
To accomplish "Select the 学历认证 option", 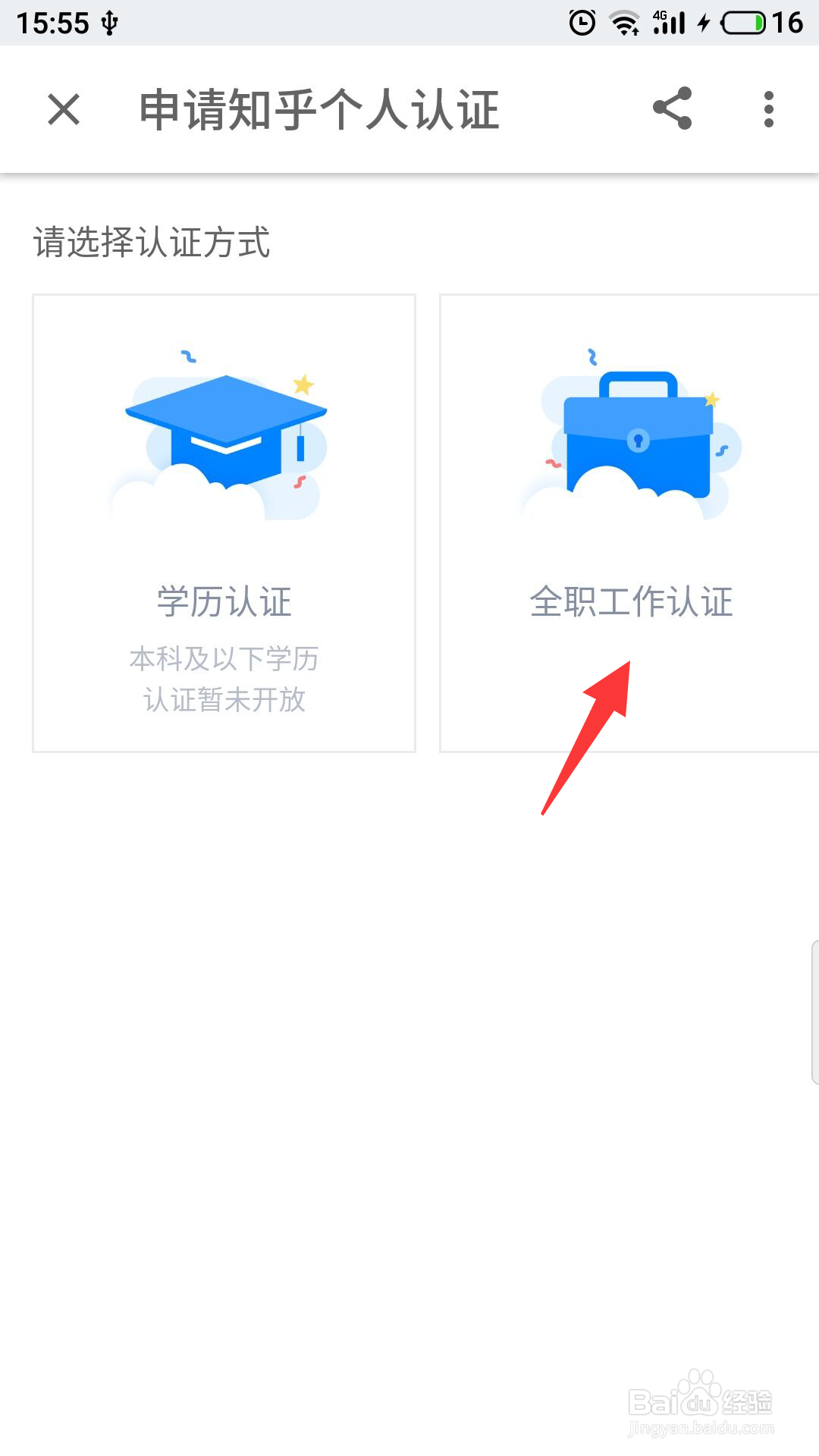I will 224,523.
